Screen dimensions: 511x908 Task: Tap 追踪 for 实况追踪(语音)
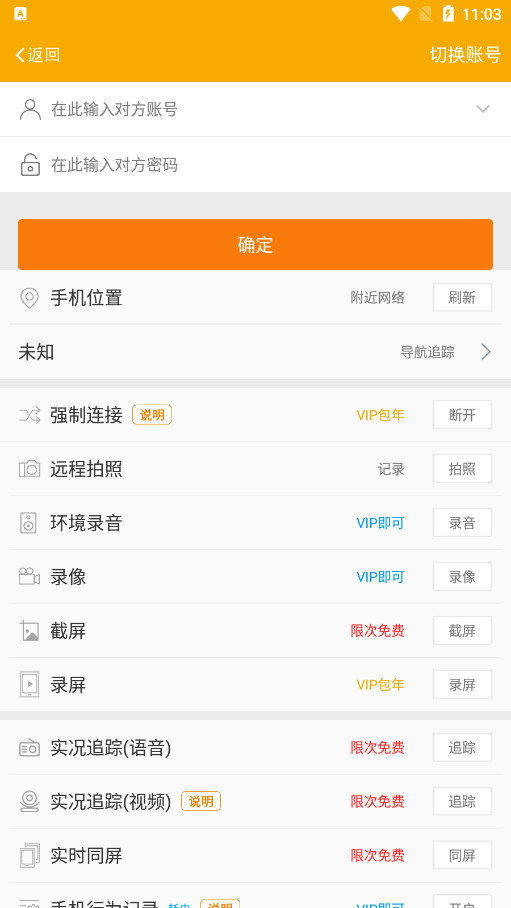462,748
